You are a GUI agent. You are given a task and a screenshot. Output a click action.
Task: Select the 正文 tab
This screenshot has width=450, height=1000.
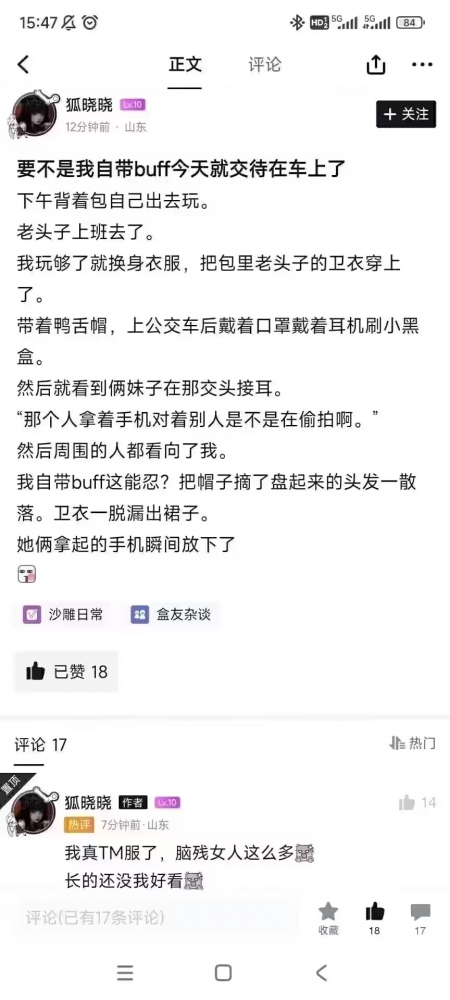(185, 64)
